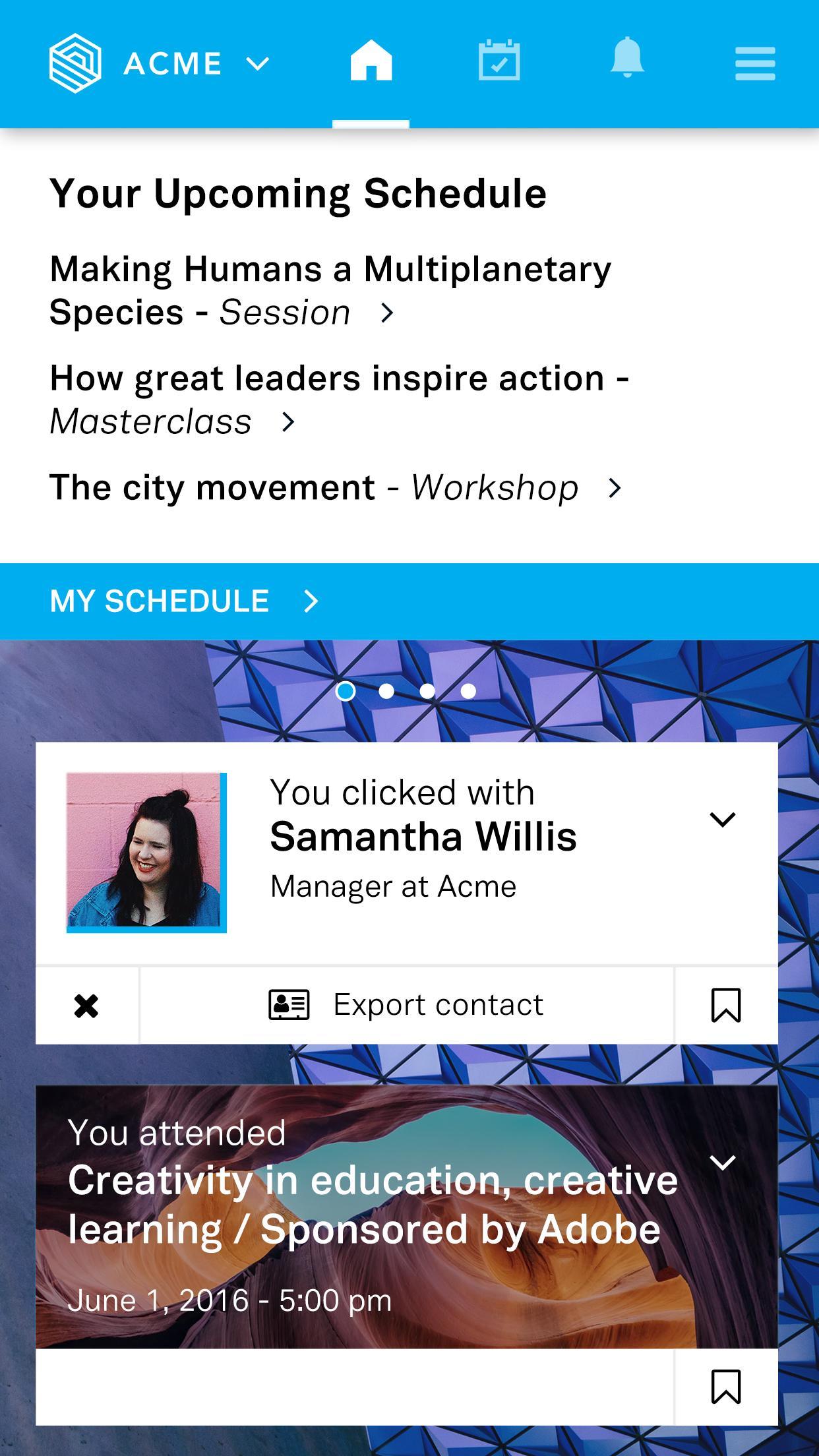Viewport: 819px width, 1456px height.
Task: Export Samantha Willis's contact
Action: (x=406, y=1005)
